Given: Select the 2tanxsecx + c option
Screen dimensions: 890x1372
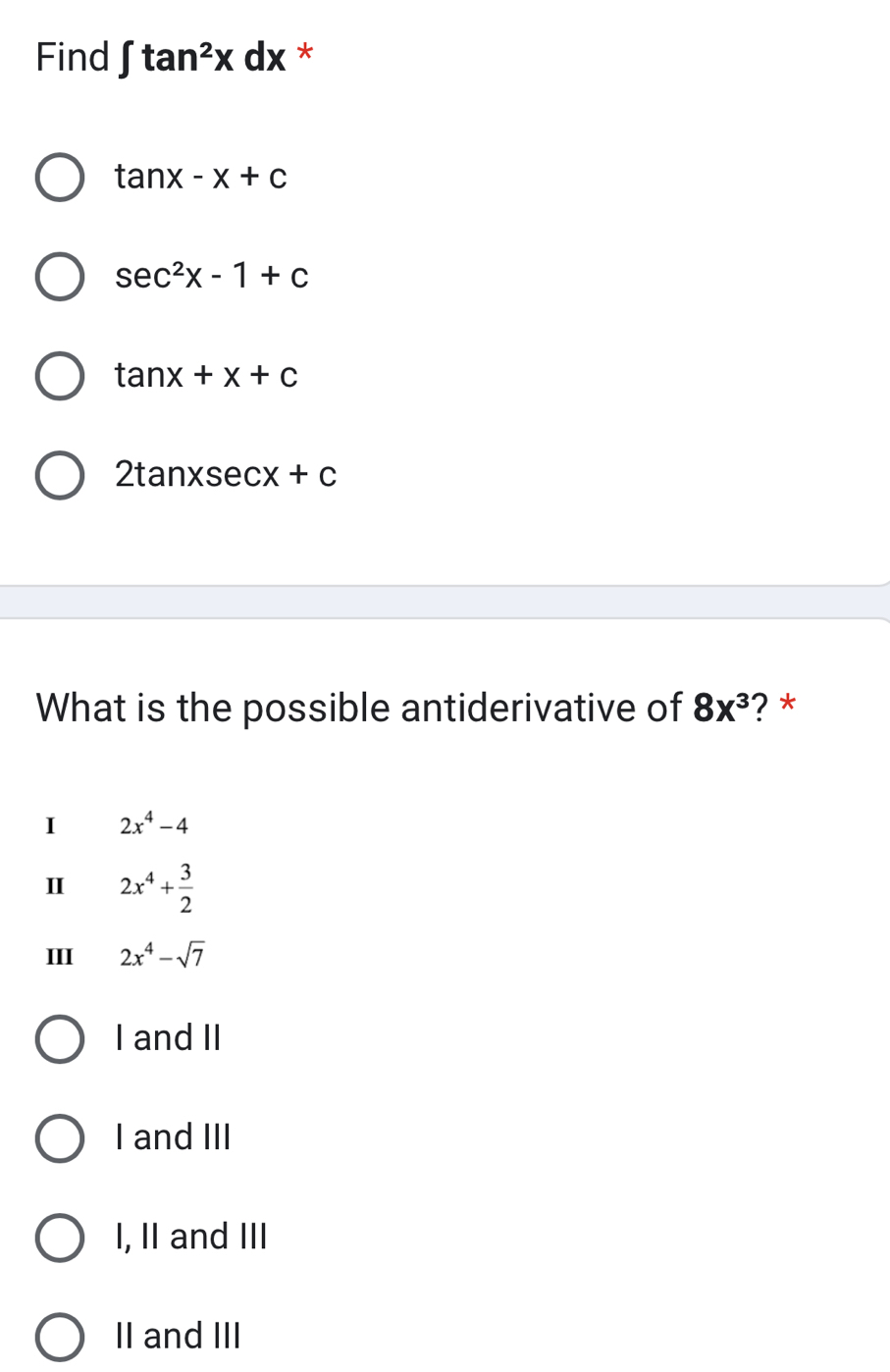Looking at the screenshot, I should tap(60, 475).
